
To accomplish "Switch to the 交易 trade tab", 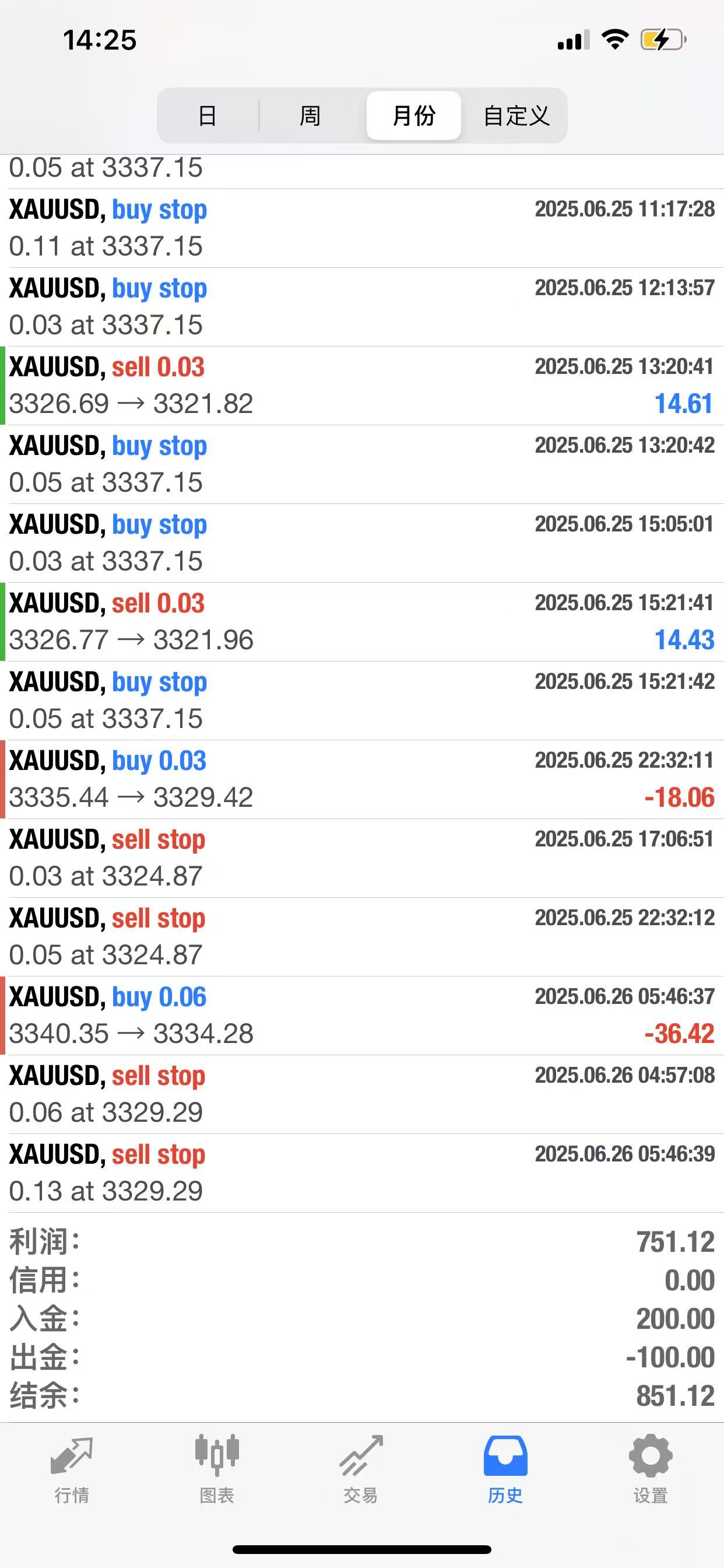I will click(x=361, y=1468).
